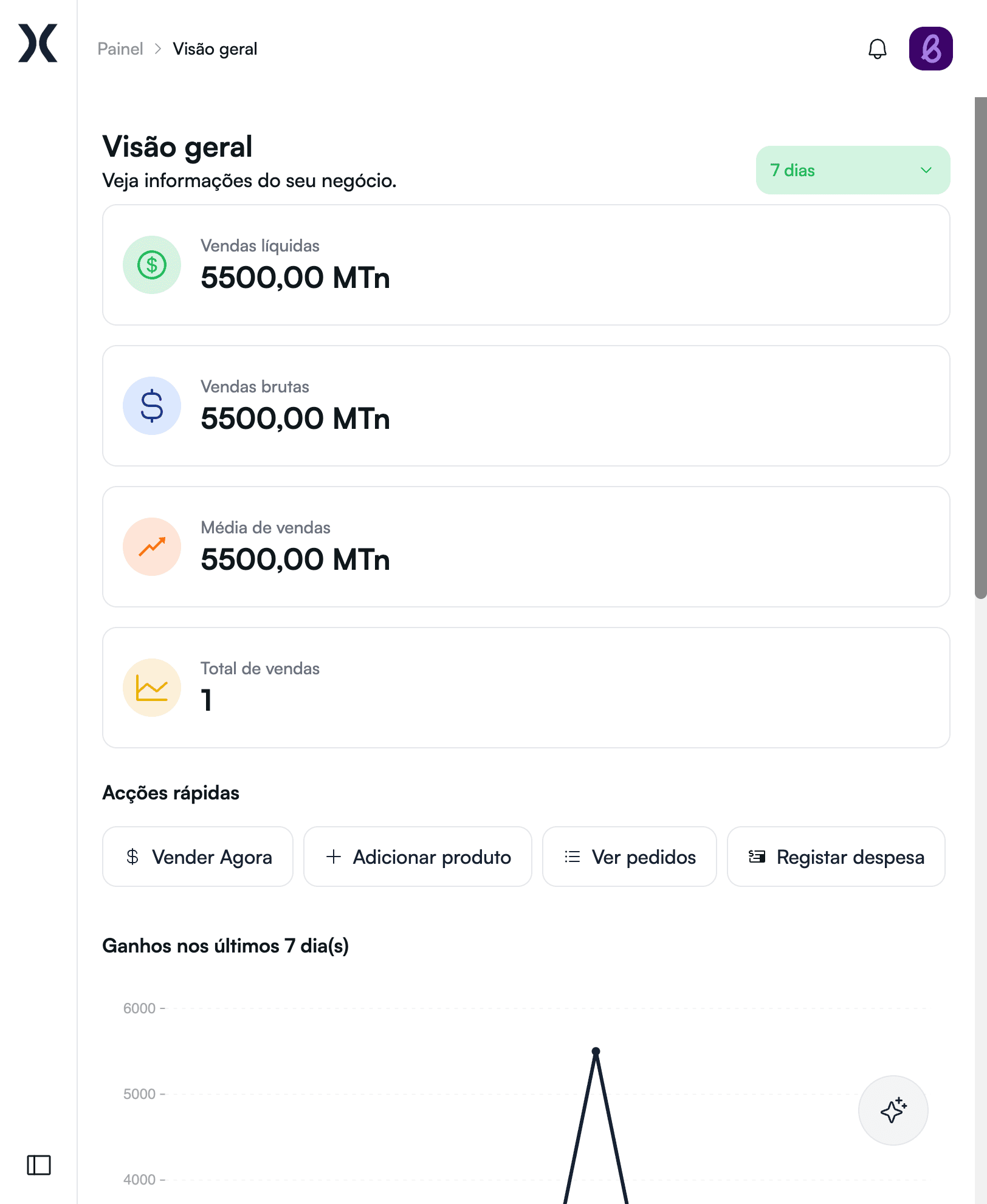This screenshot has height=1204, width=987.
Task: Click the list icon on Ver pedidos
Action: tap(571, 857)
